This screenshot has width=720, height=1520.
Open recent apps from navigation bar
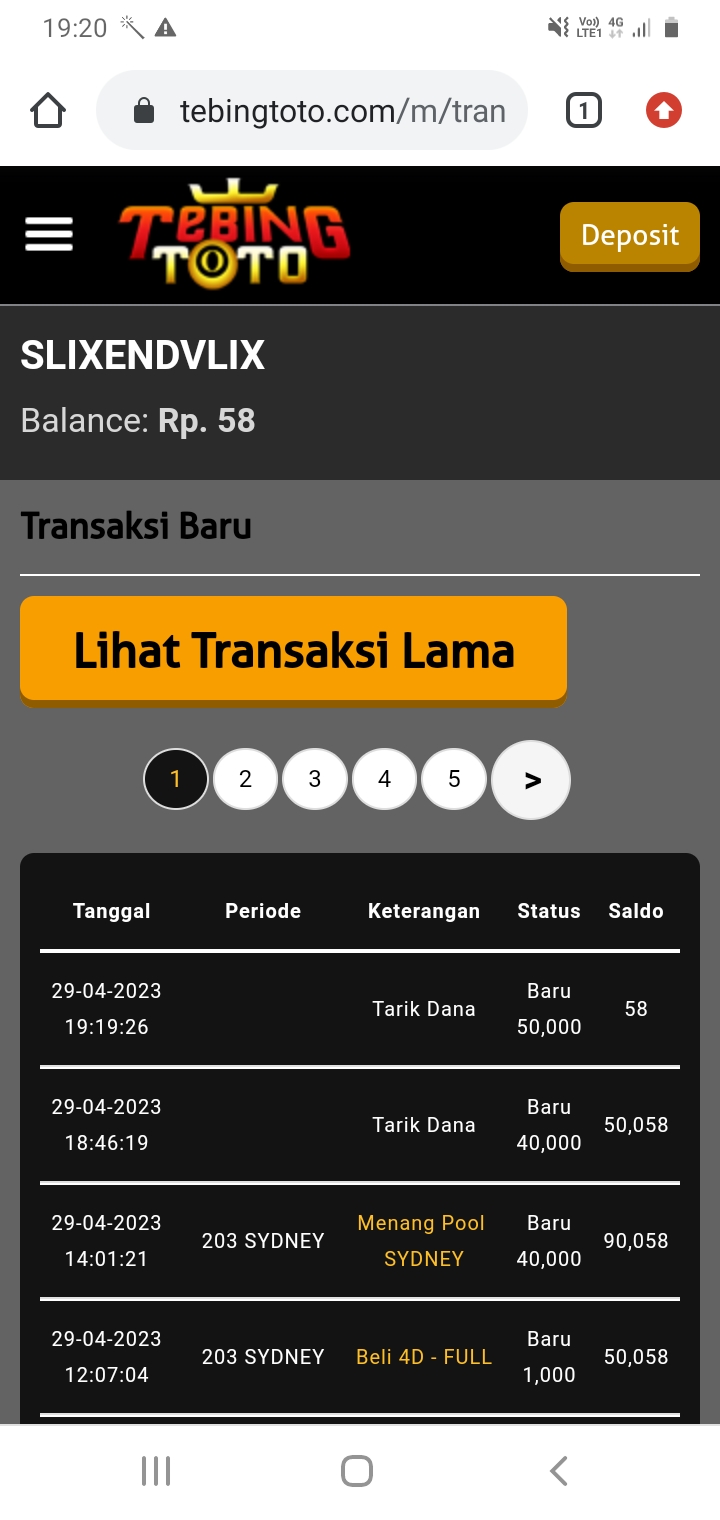pos(156,1471)
